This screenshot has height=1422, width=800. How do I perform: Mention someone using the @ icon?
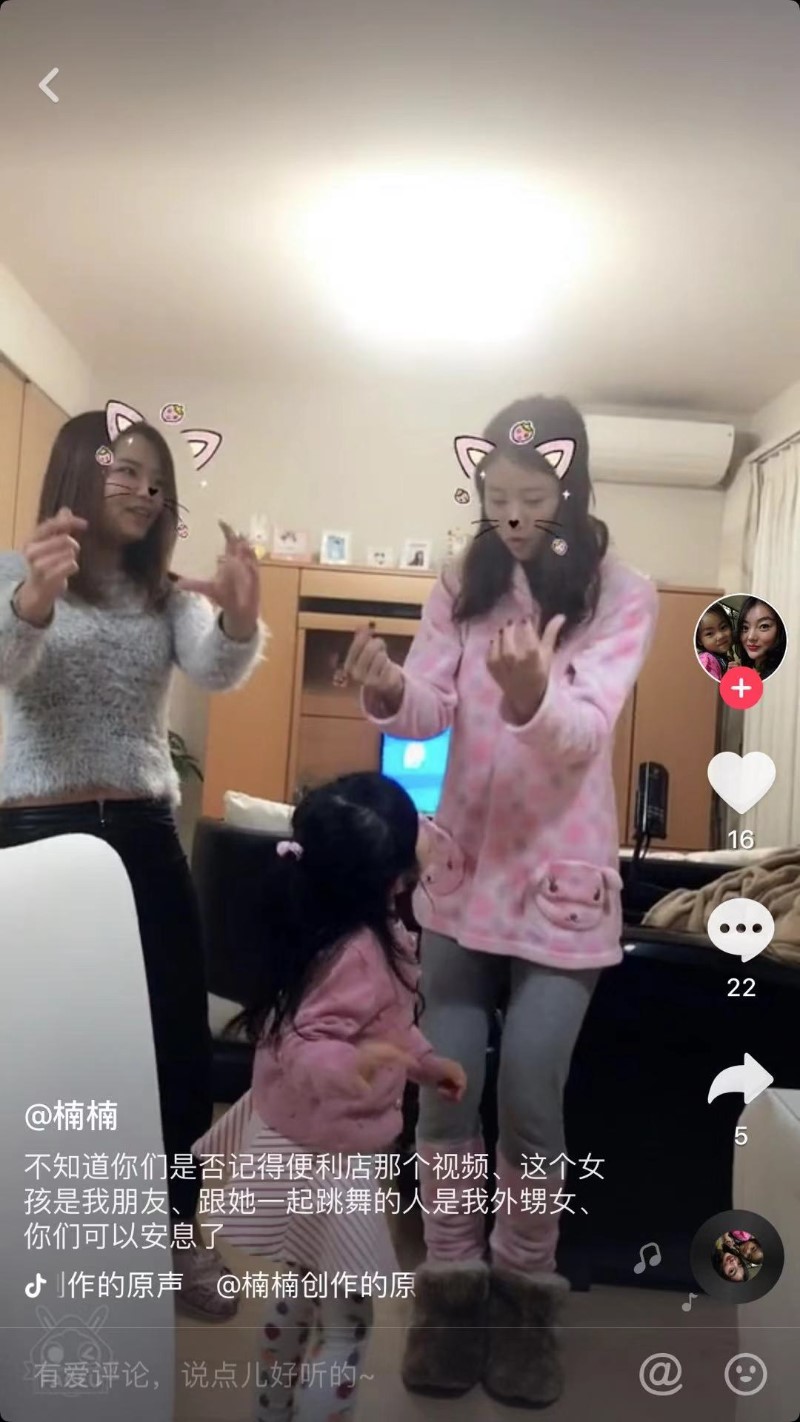(x=661, y=1375)
